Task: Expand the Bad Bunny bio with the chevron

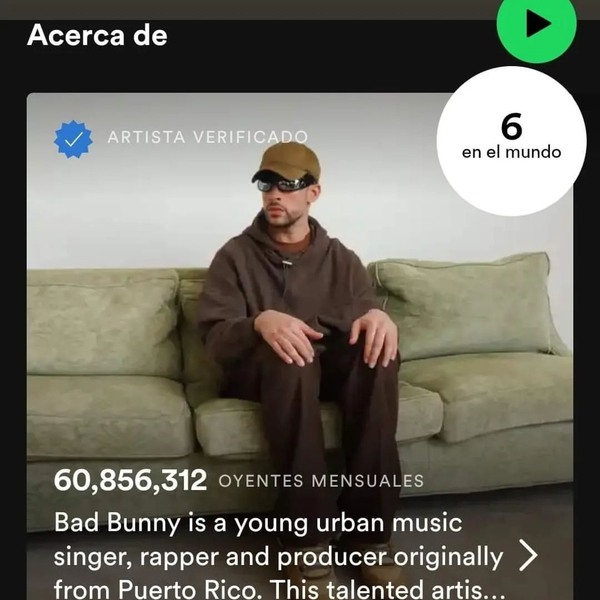Action: [529, 555]
